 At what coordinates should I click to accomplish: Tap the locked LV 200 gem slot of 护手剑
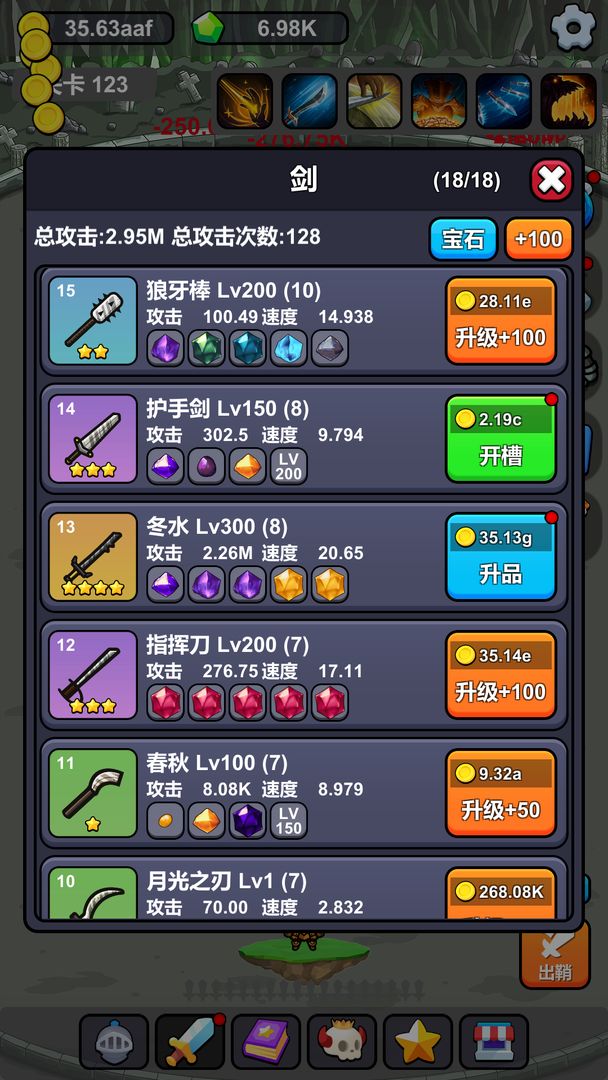[289, 466]
